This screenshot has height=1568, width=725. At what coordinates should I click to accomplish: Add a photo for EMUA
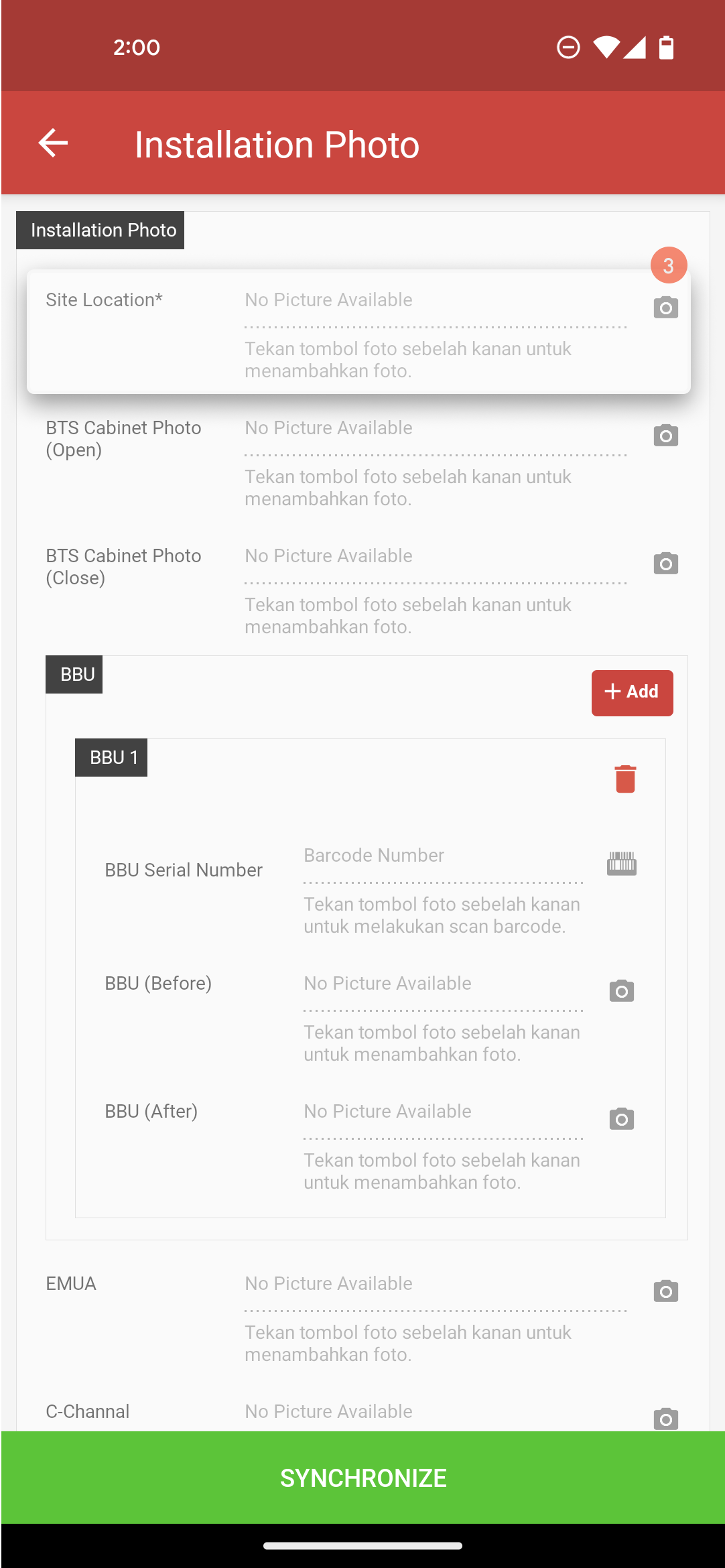665,1291
